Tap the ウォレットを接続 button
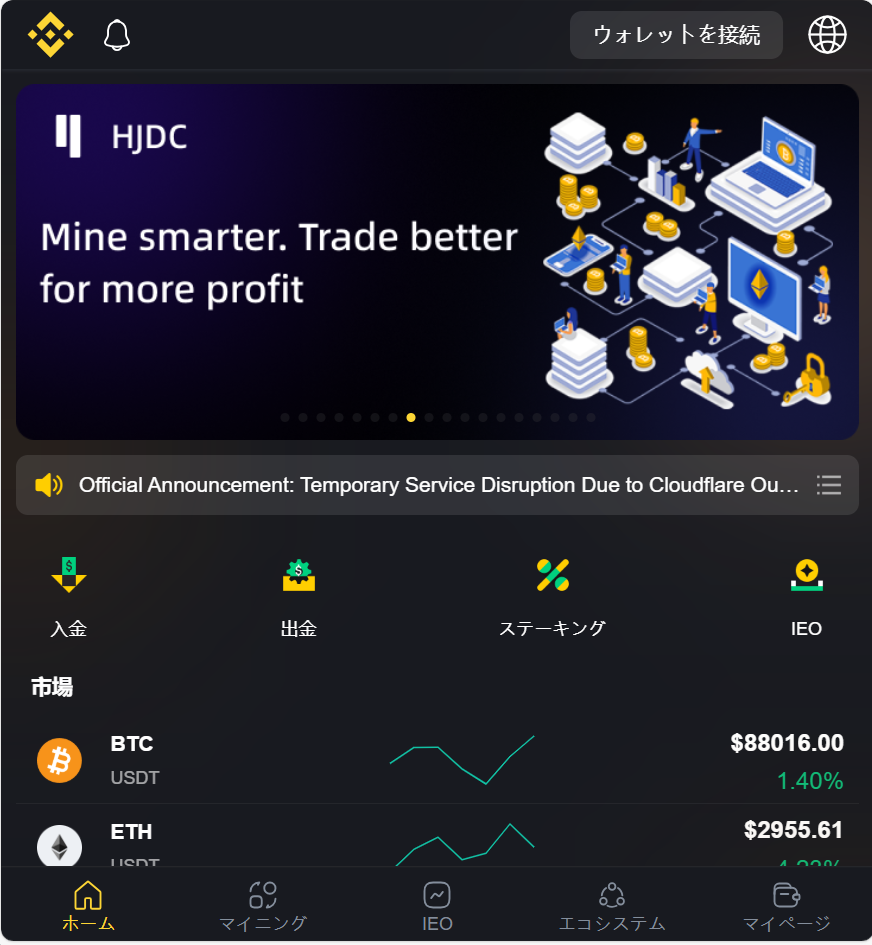 pyautogui.click(x=676, y=35)
